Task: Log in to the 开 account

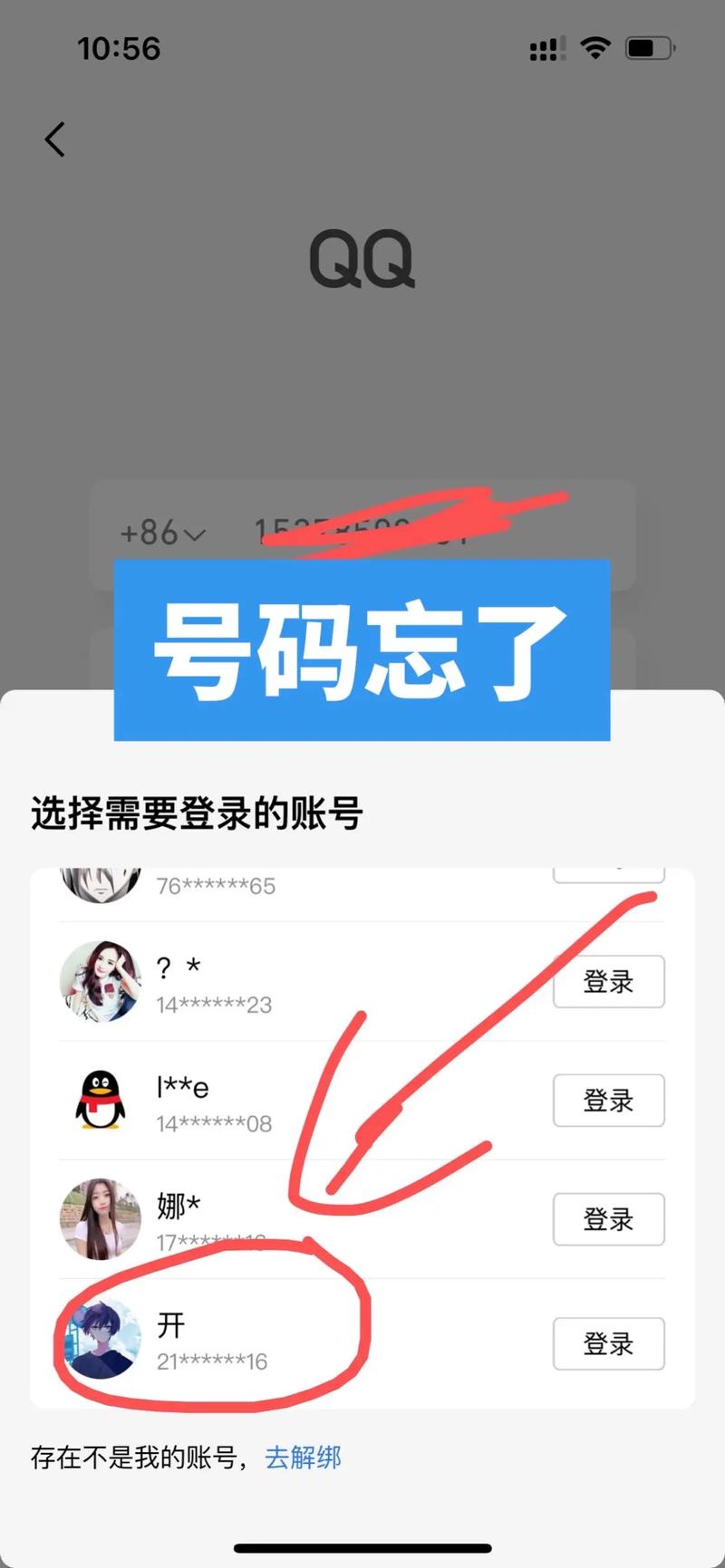Action: 608,1342
